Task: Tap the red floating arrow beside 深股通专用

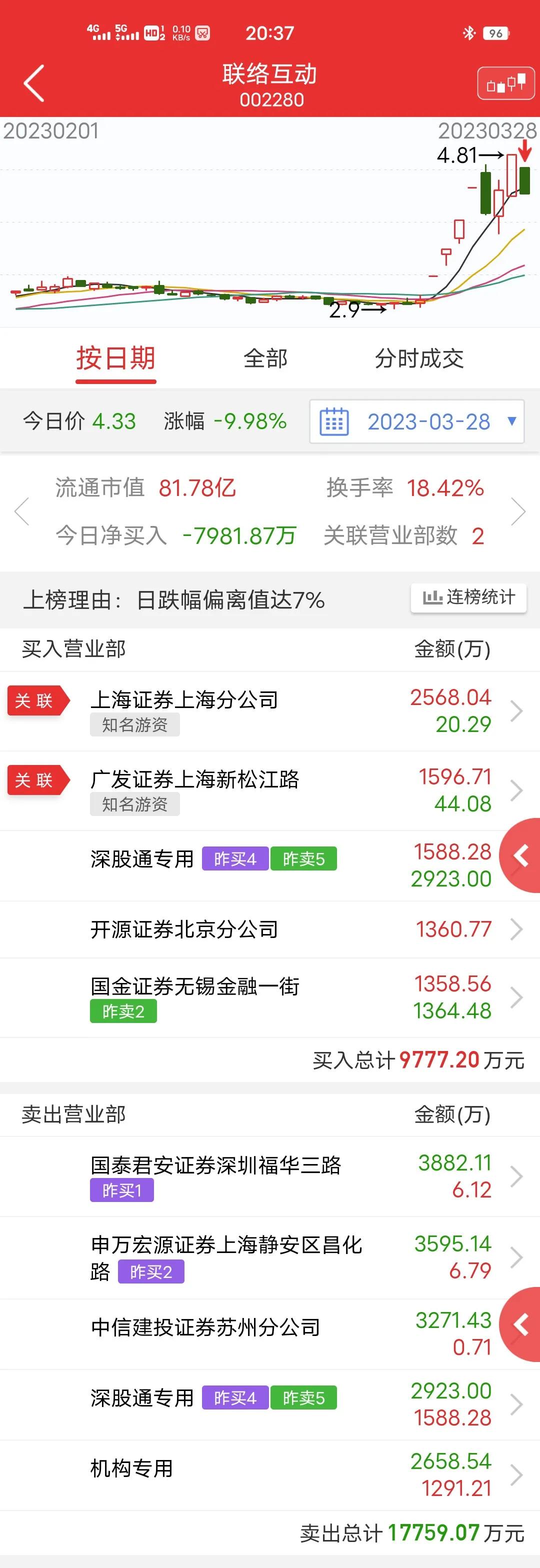Action: 520,855
